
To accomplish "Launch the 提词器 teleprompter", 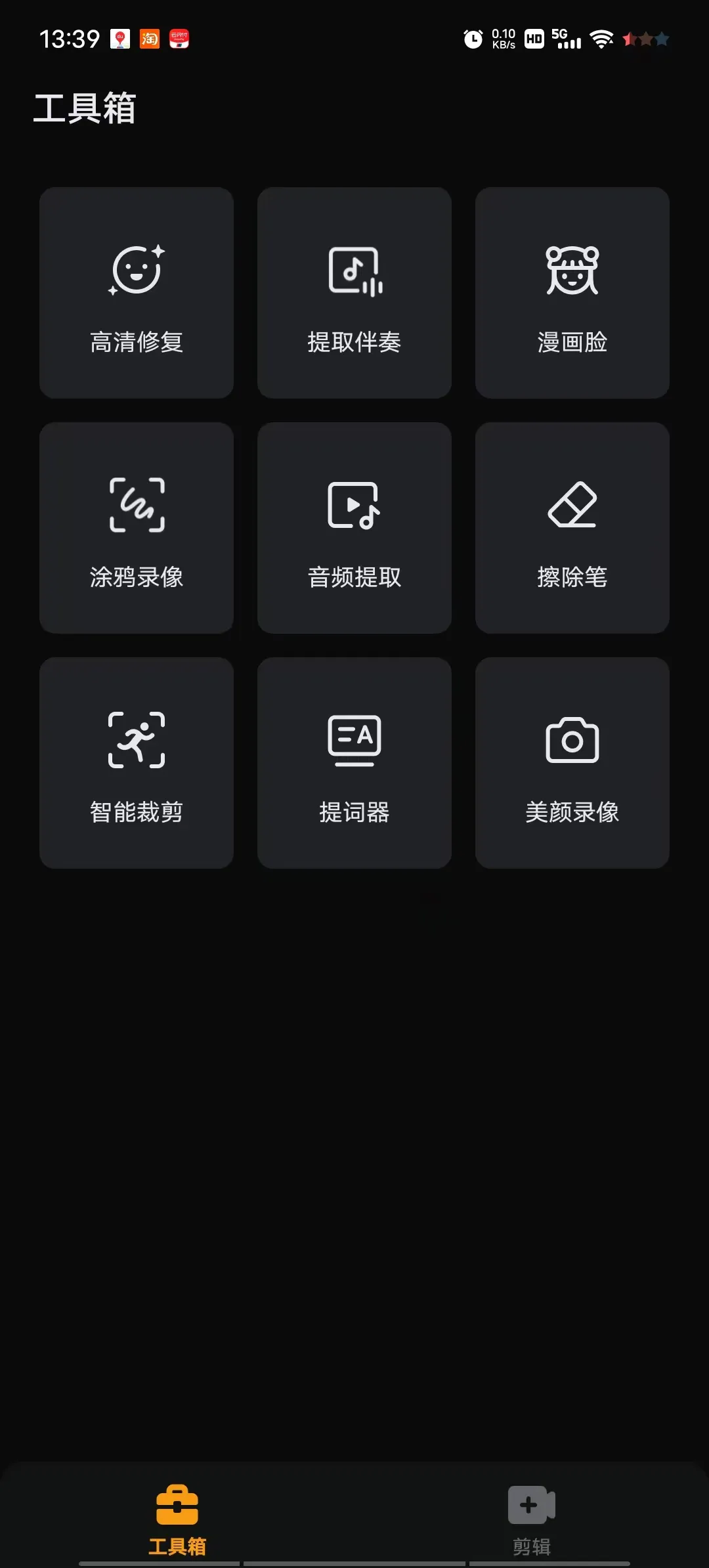I will 354,763.
